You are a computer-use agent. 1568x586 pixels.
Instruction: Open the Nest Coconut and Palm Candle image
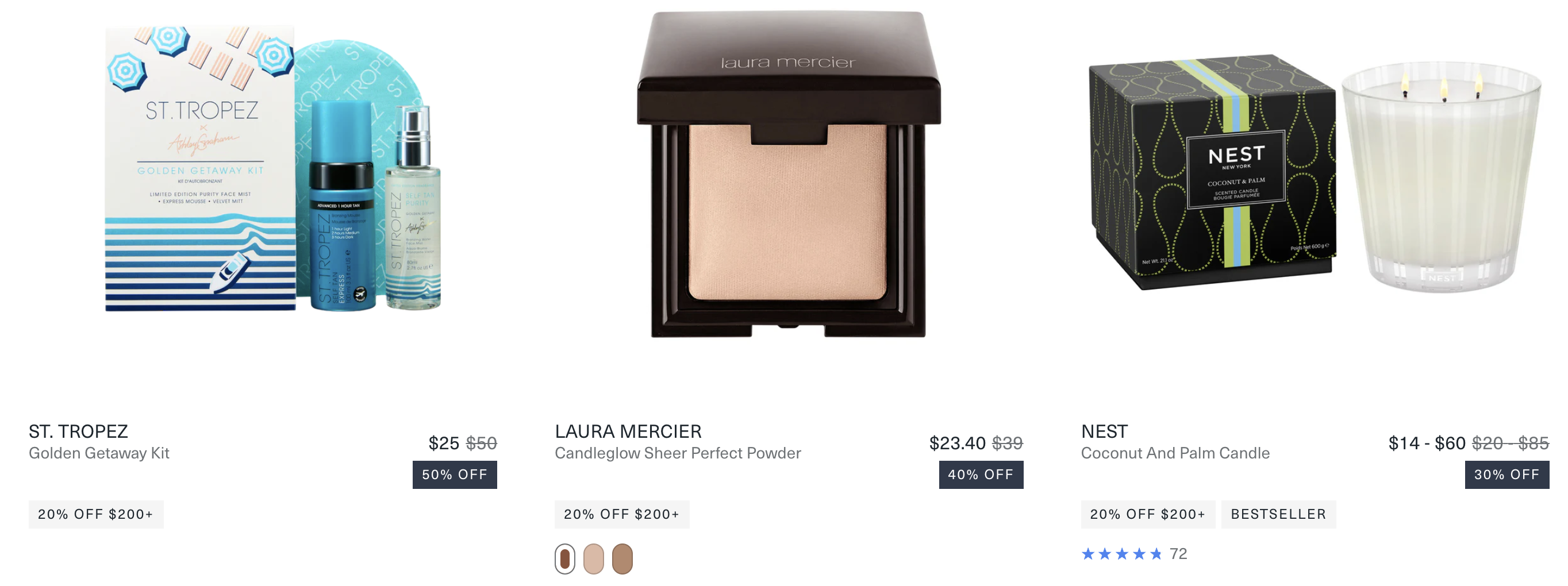tap(1315, 176)
